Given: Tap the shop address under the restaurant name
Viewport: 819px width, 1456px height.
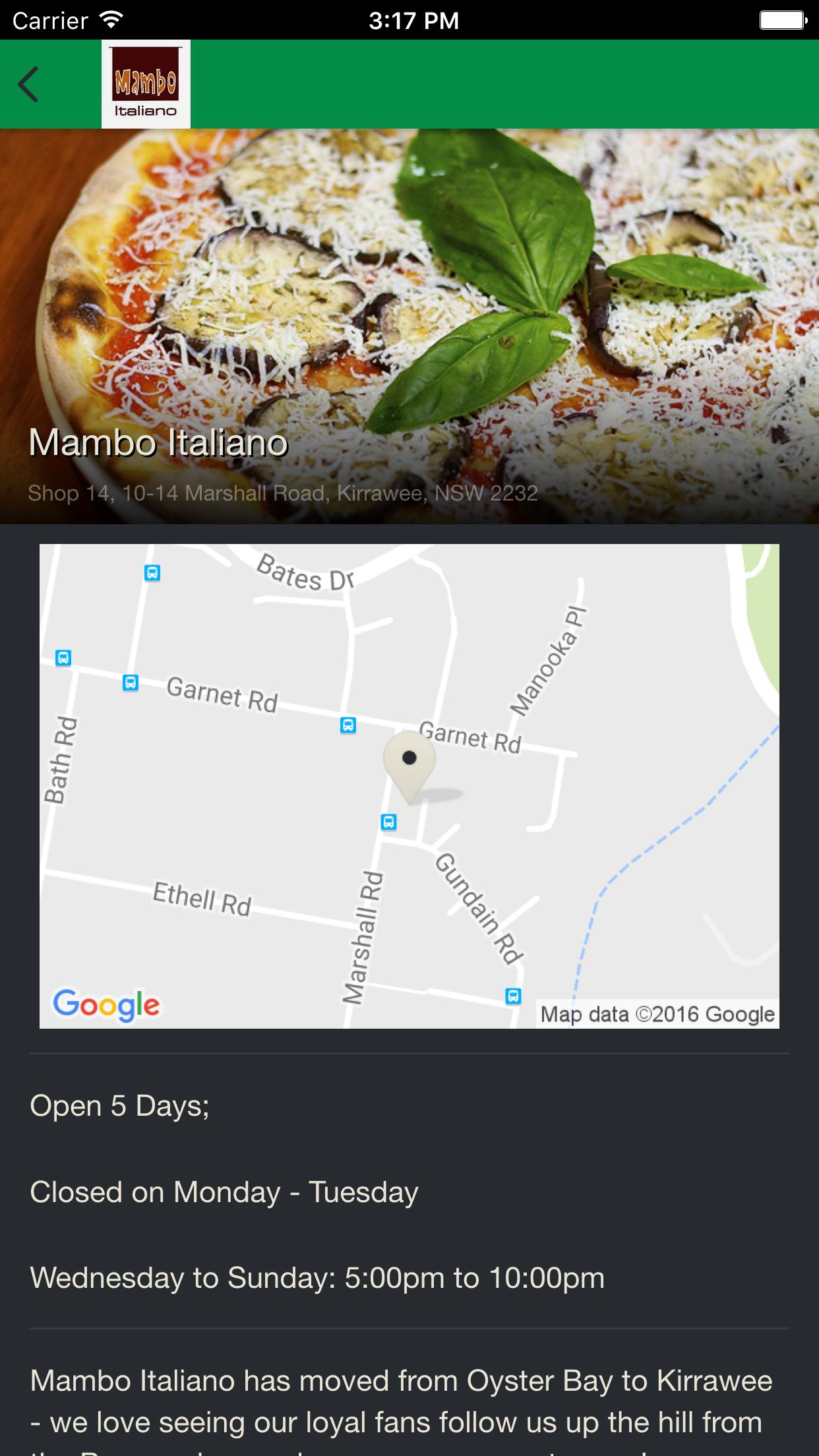Looking at the screenshot, I should tap(282, 493).
